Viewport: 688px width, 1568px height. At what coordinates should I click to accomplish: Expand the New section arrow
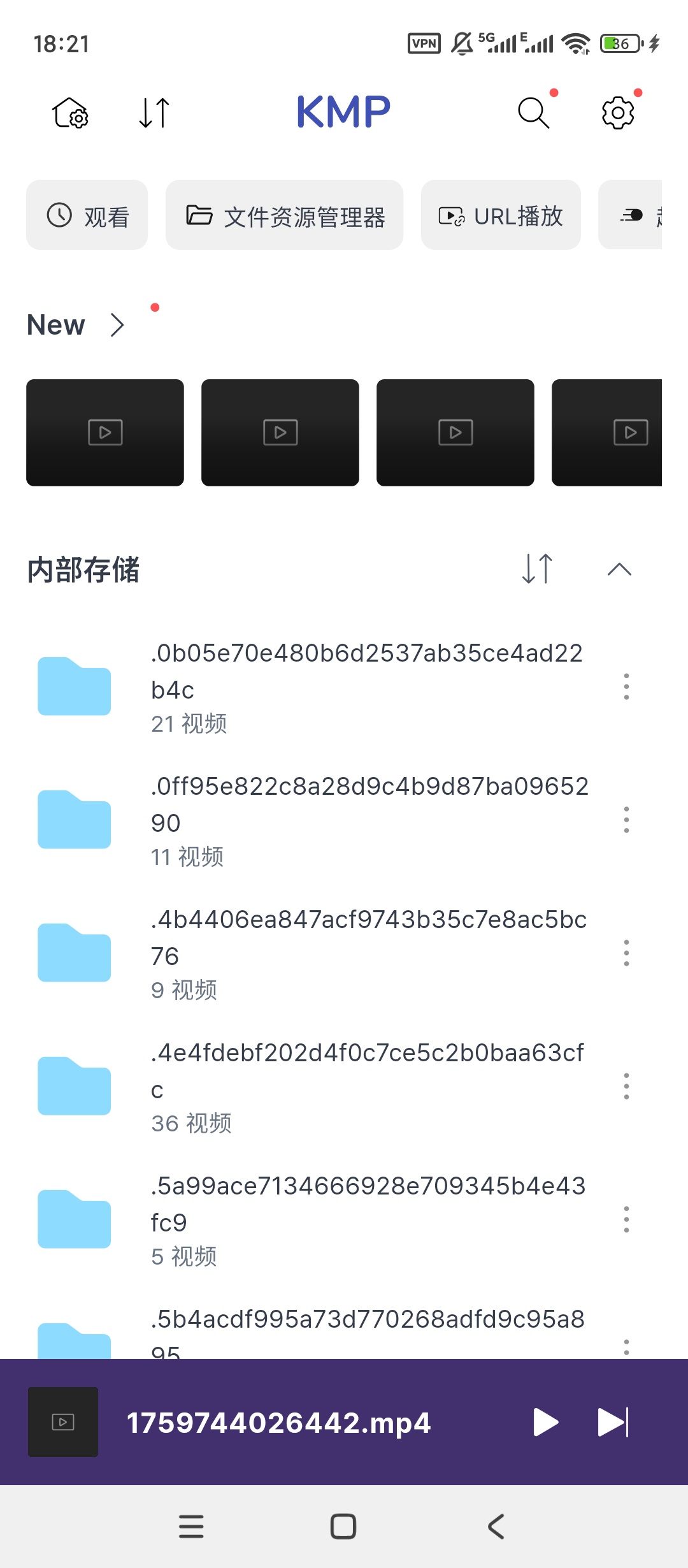[x=117, y=325]
